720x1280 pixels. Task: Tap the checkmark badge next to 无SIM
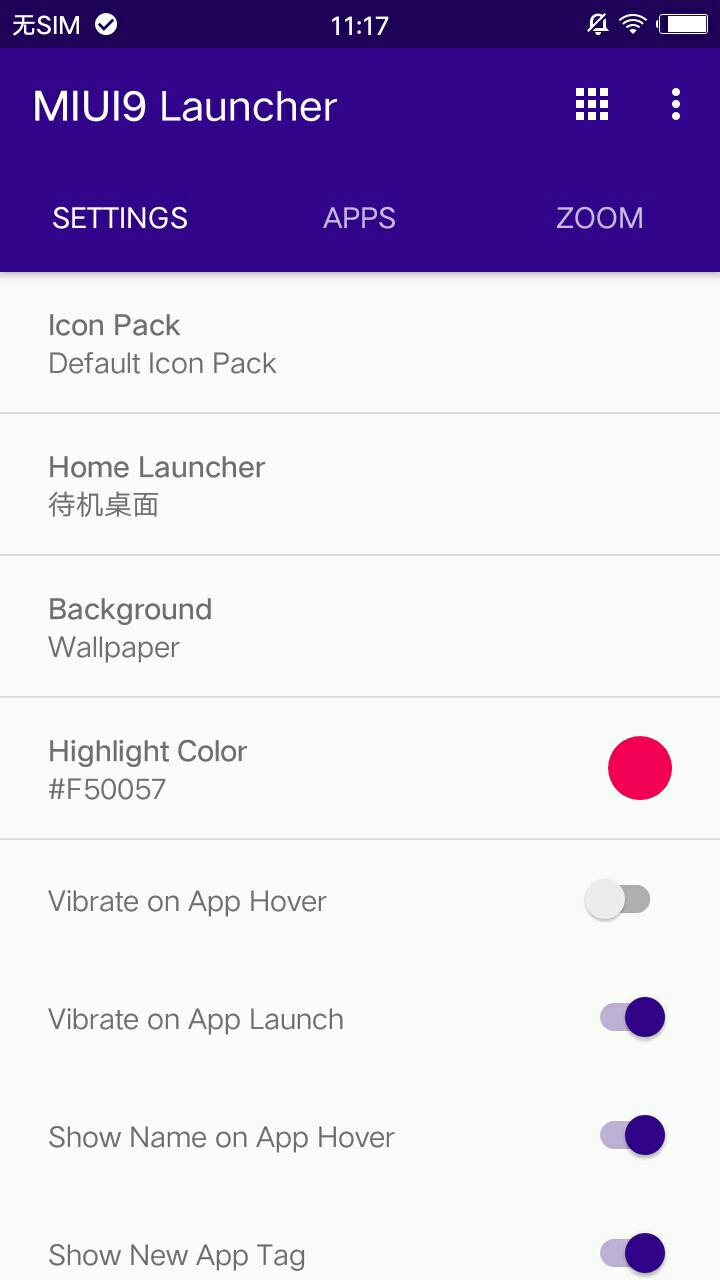[x=104, y=25]
